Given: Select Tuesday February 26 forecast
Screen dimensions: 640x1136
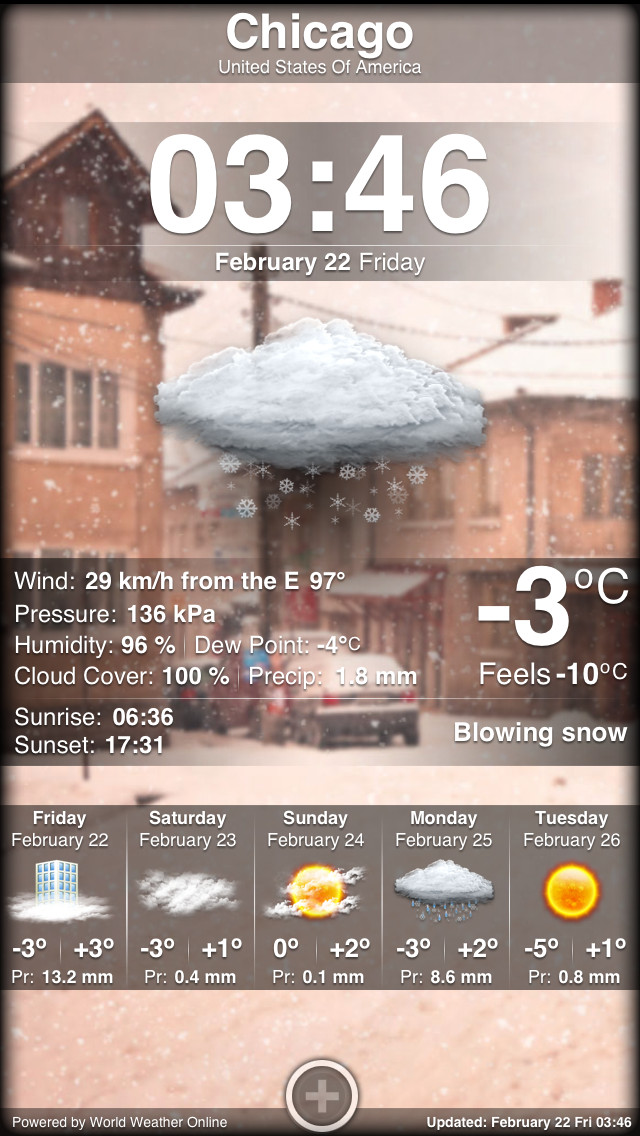Looking at the screenshot, I should click(572, 897).
